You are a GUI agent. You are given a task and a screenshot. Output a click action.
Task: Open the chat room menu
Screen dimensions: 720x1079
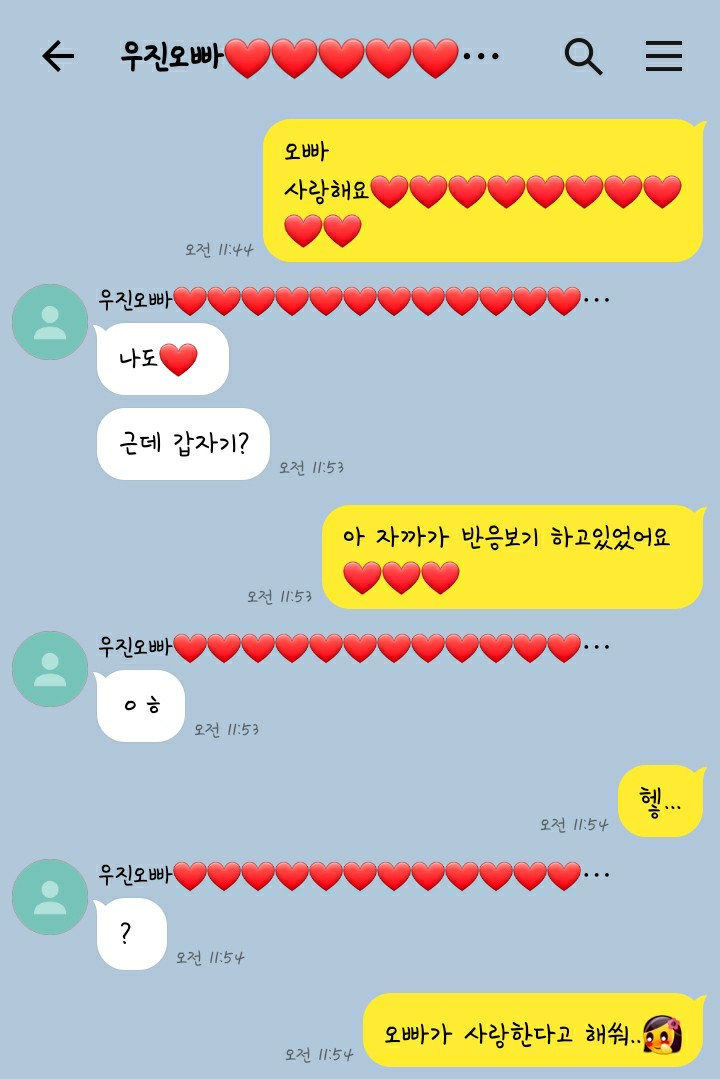point(663,57)
